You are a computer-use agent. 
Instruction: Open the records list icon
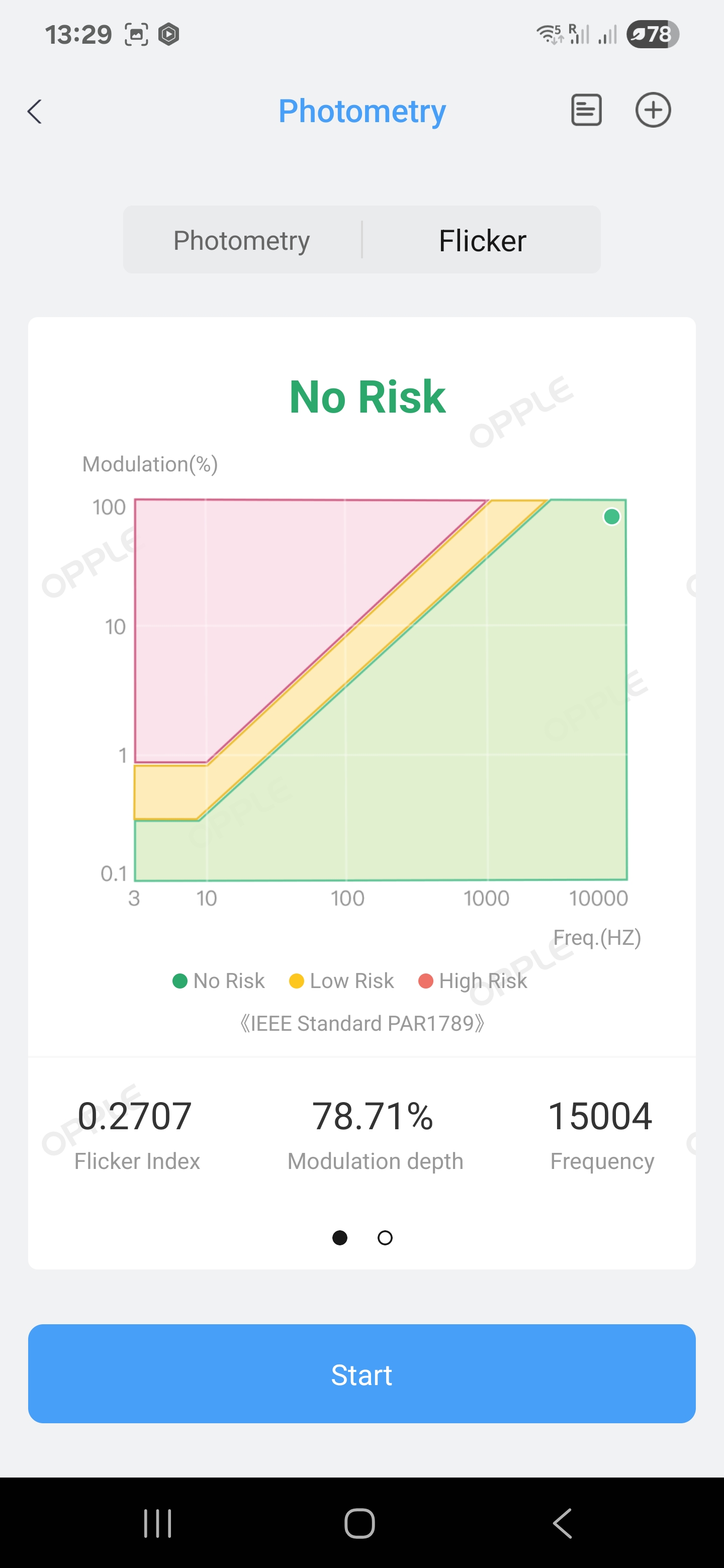pos(586,110)
